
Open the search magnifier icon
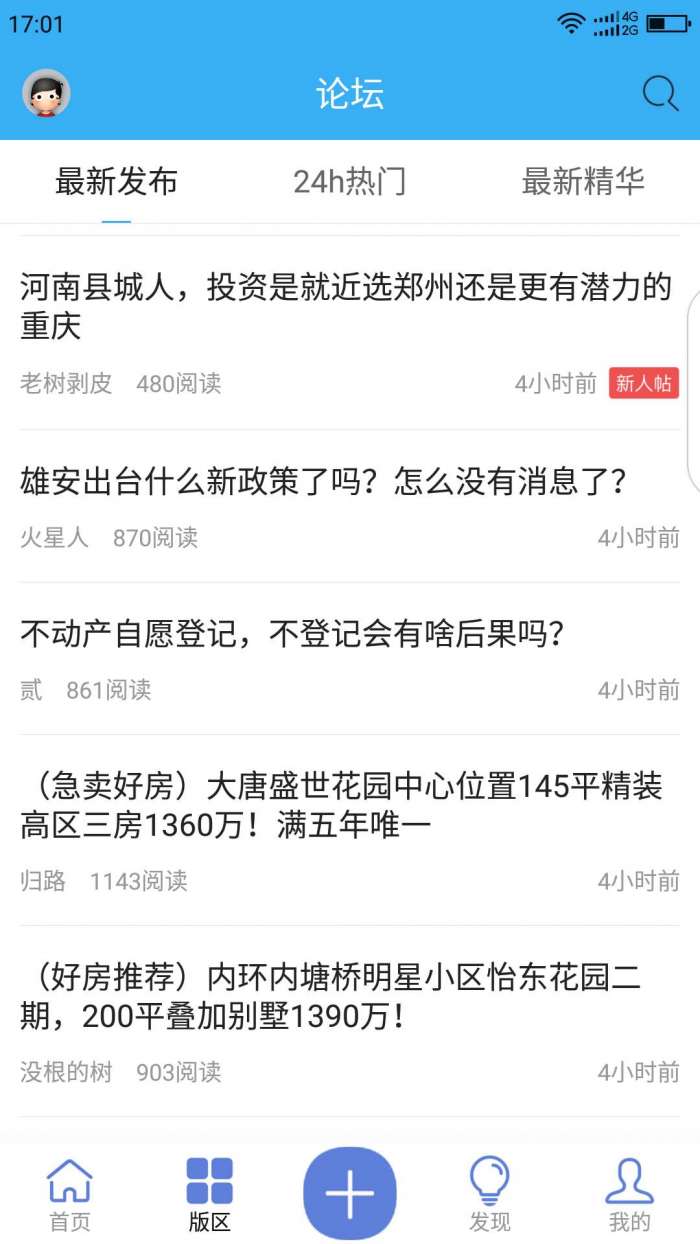660,94
